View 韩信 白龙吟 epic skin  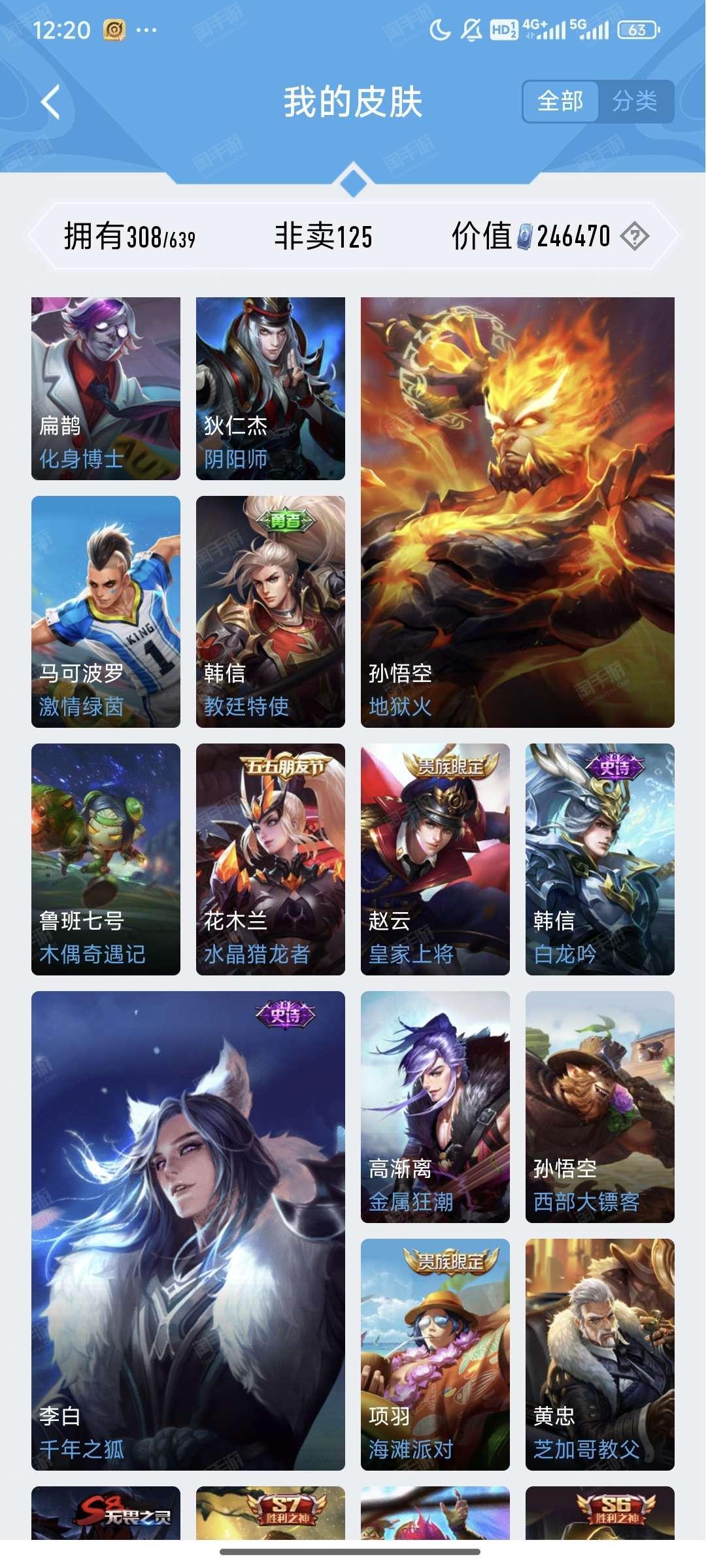pos(600,859)
